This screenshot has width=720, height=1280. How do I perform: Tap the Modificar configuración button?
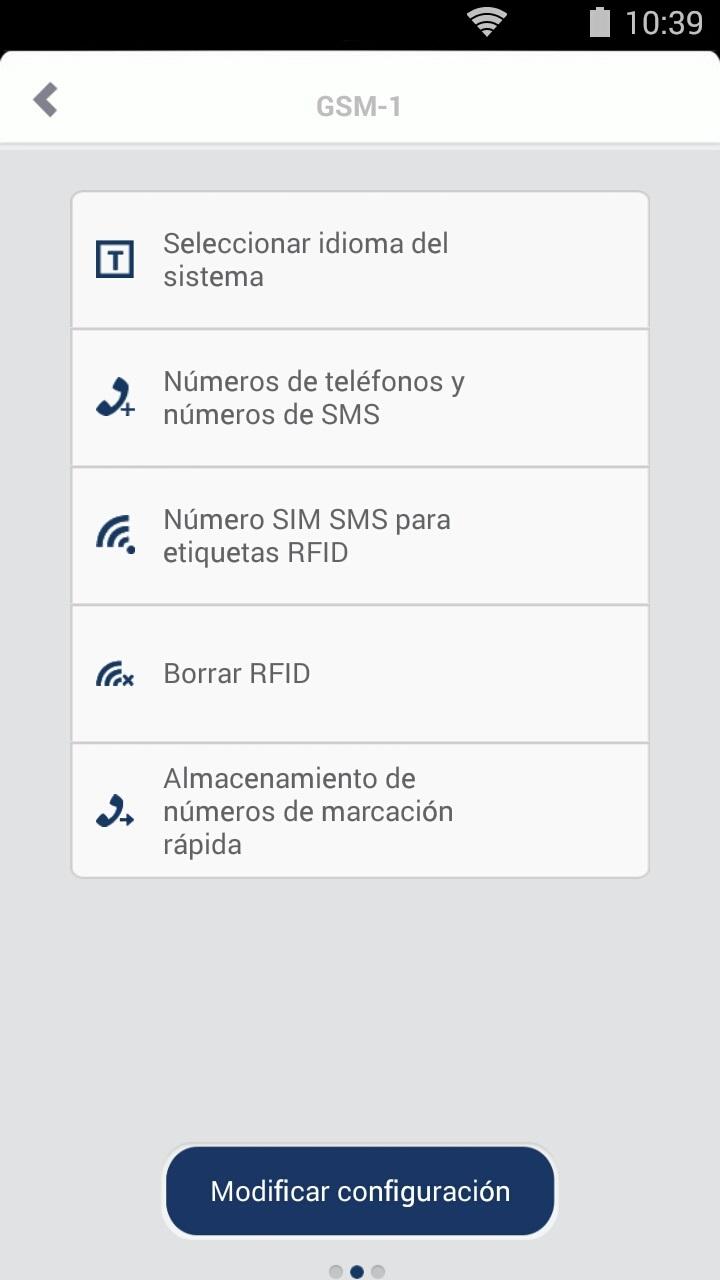pos(360,1191)
